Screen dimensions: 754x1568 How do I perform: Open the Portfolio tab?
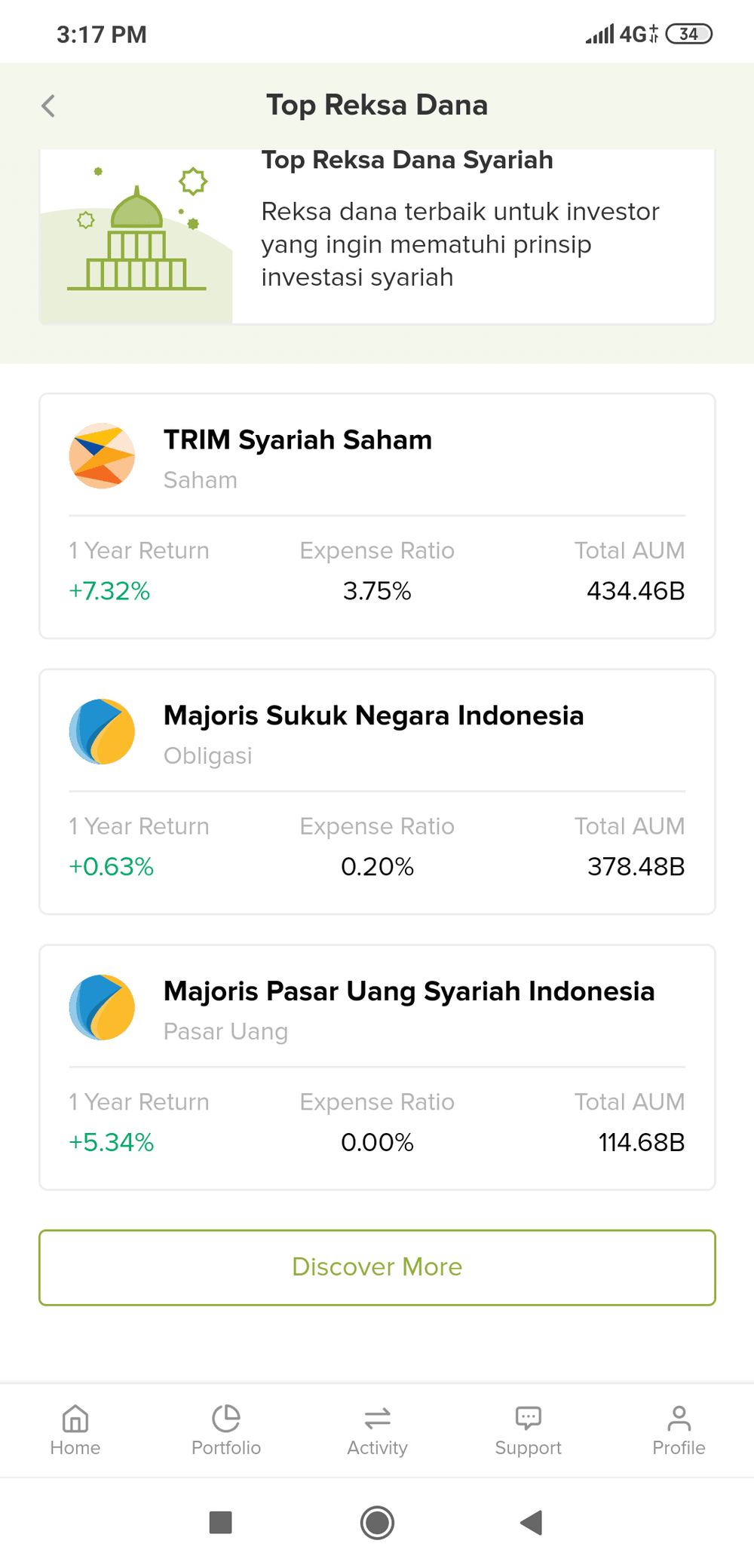[x=226, y=1430]
